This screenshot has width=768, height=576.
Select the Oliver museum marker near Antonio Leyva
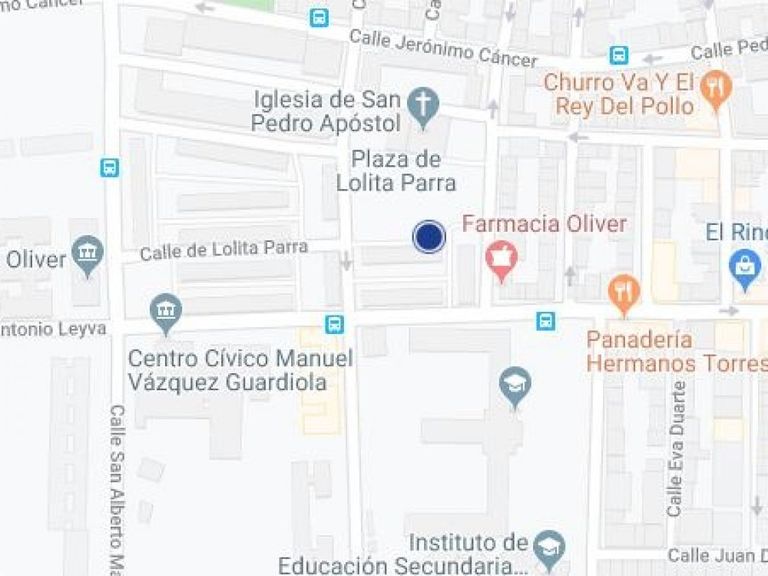tap(87, 255)
